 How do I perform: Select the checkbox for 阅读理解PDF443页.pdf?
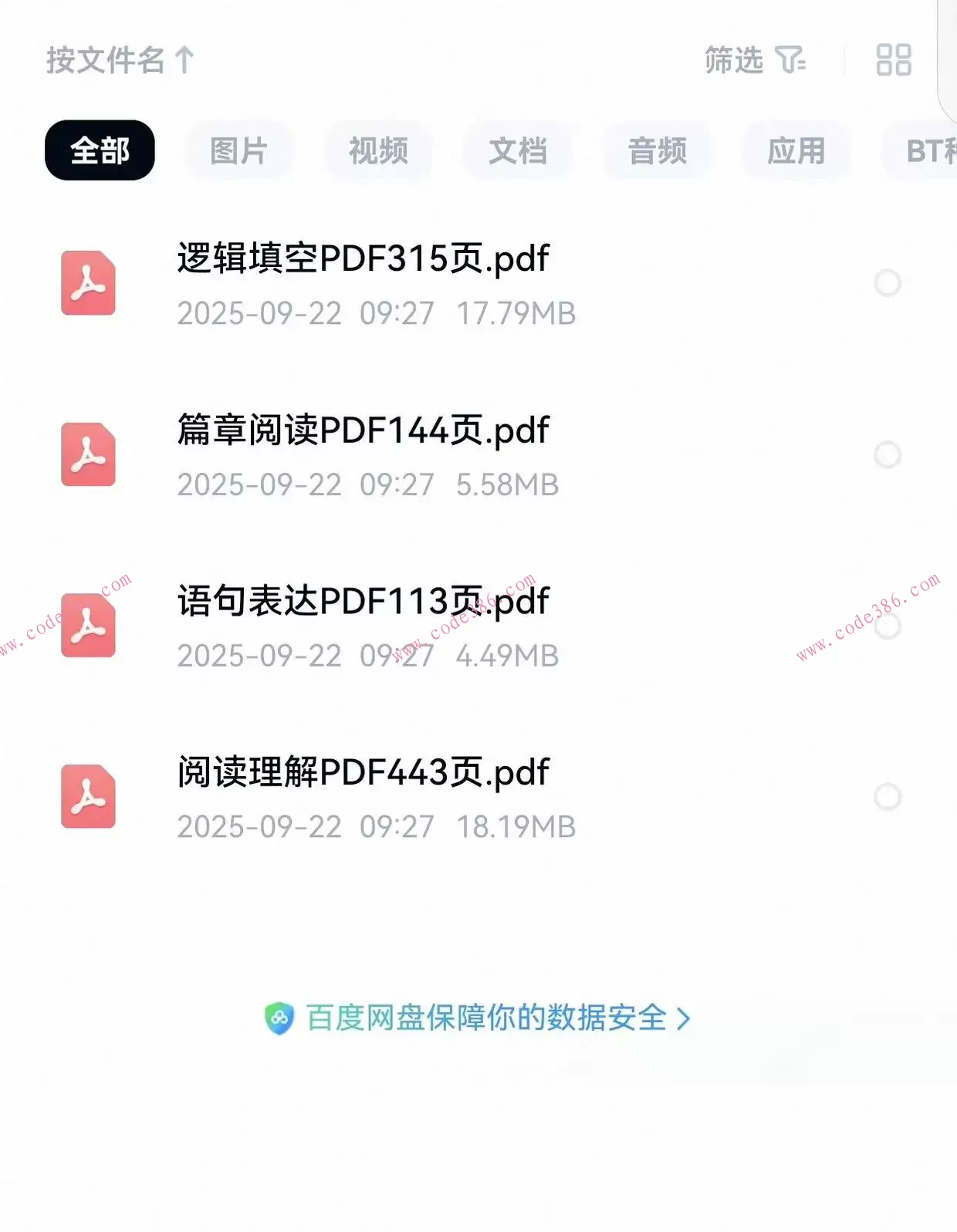[x=886, y=795]
